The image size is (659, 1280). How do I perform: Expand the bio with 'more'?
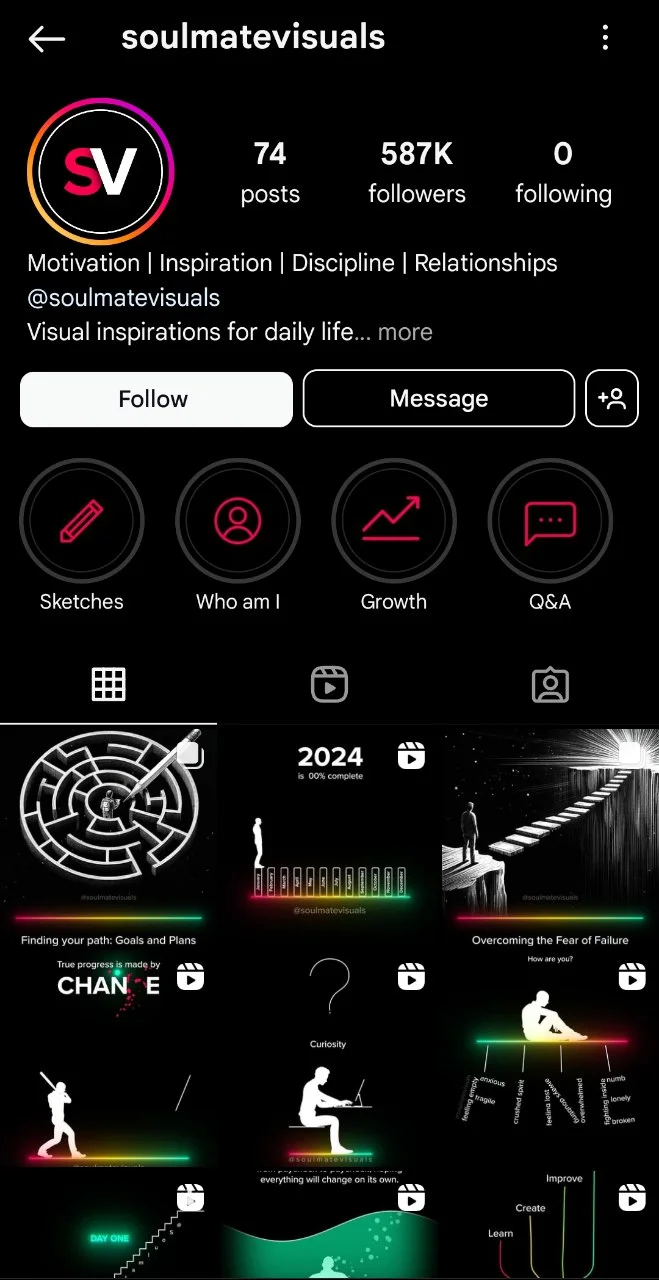pos(405,332)
